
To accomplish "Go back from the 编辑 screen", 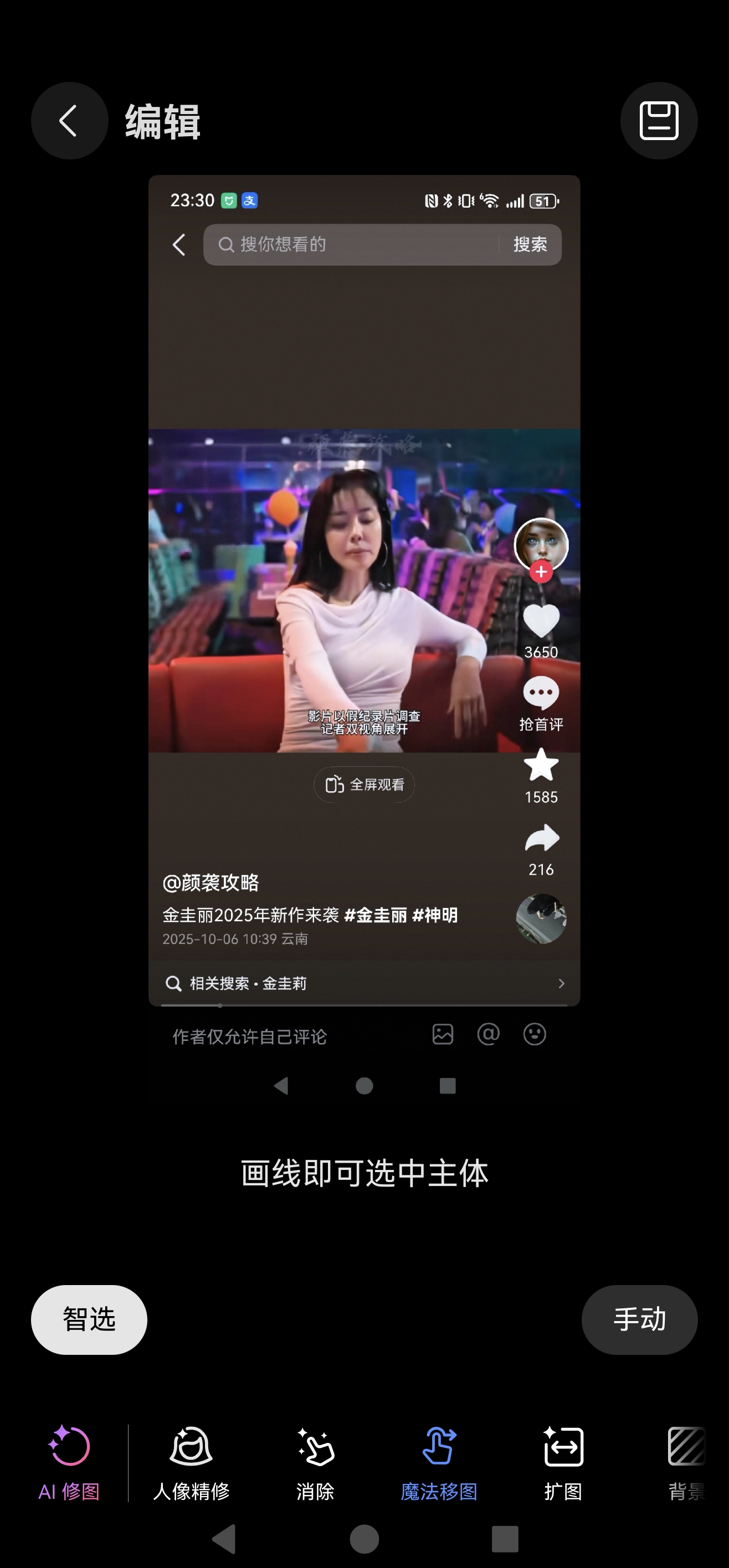I will (x=69, y=121).
